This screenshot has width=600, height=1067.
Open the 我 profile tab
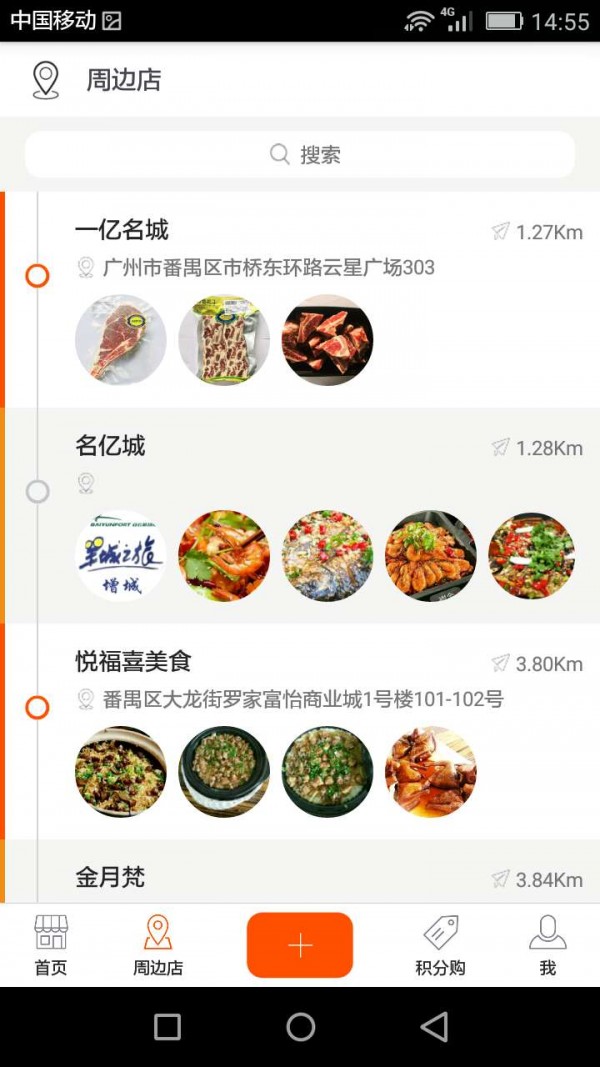click(547, 945)
